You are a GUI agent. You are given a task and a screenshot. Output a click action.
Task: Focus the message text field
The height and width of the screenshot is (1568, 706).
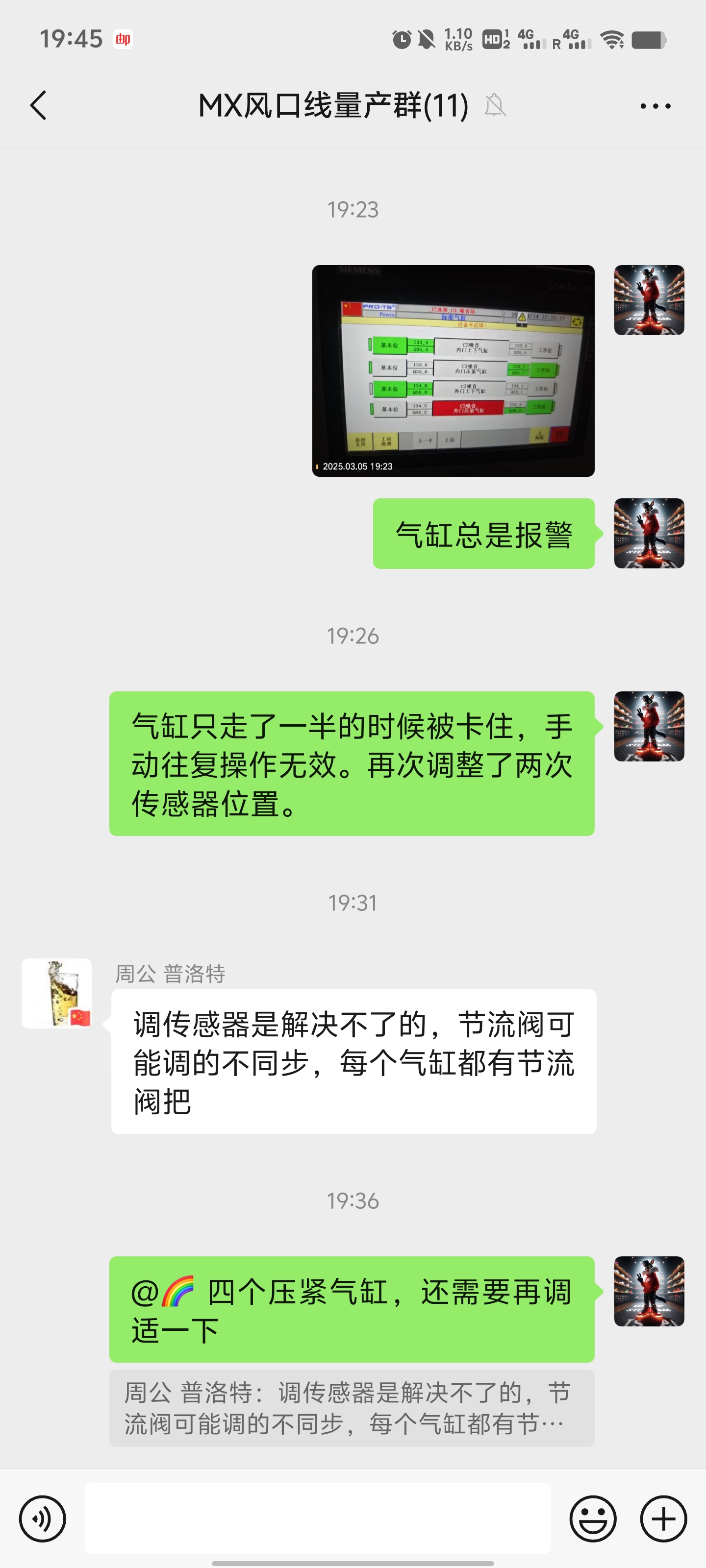point(317,1518)
